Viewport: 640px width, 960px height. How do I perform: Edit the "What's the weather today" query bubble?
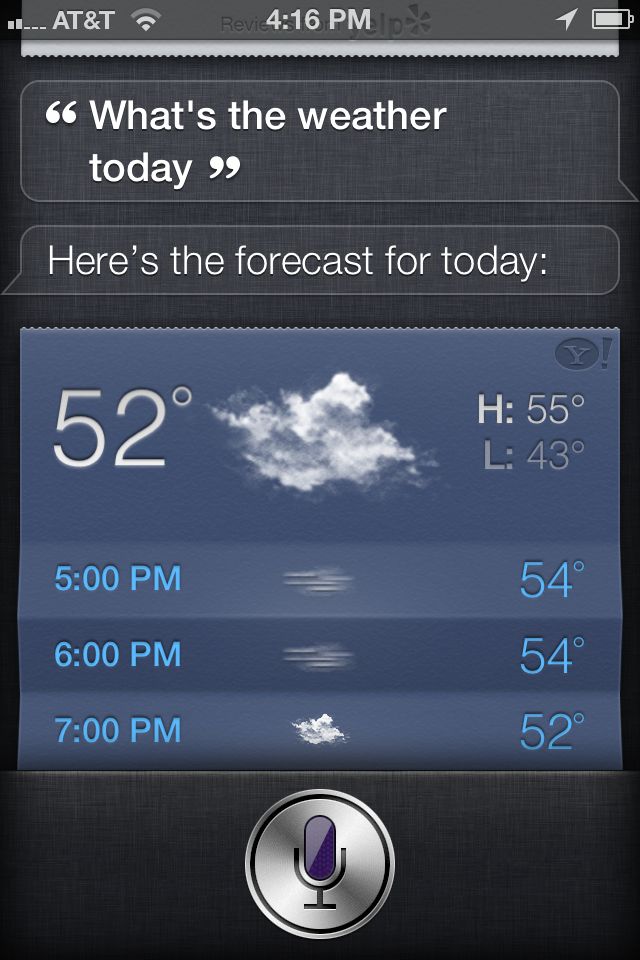pyautogui.click(x=320, y=142)
